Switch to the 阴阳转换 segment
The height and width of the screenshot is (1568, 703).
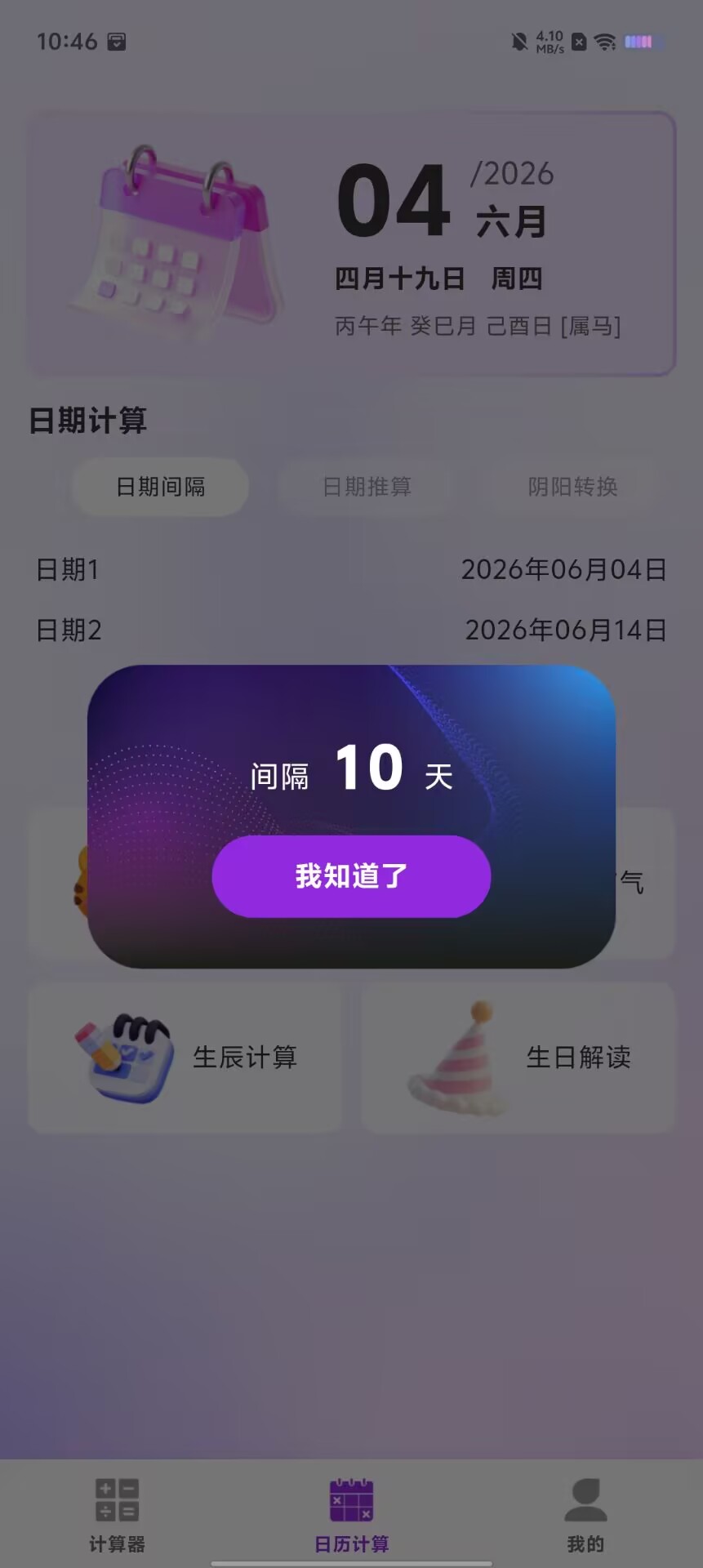572,487
